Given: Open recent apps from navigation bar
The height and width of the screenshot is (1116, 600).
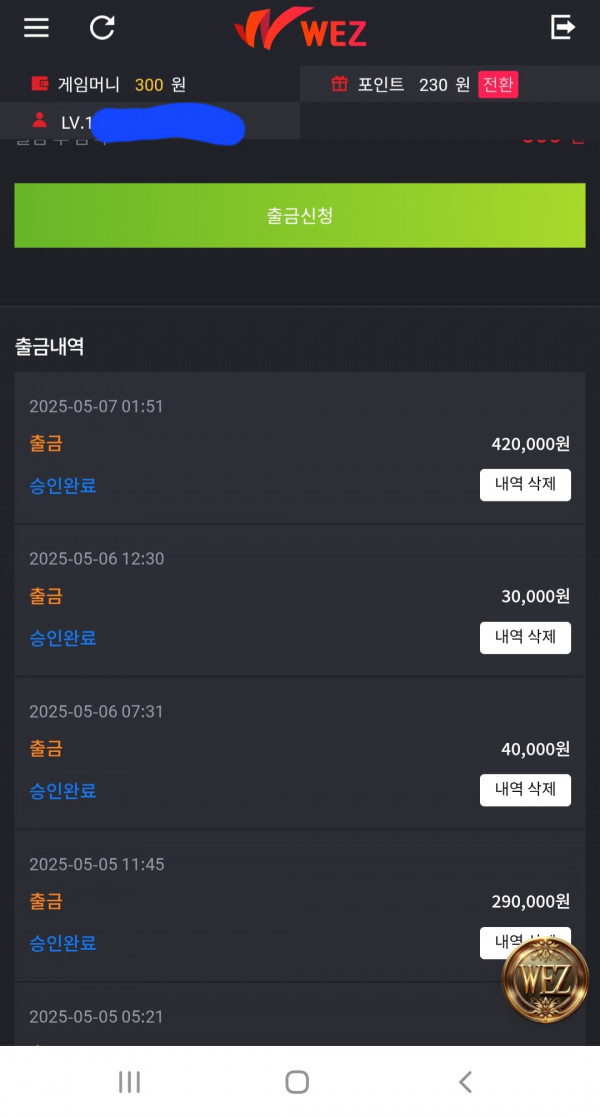Looking at the screenshot, I should pyautogui.click(x=129, y=1082).
